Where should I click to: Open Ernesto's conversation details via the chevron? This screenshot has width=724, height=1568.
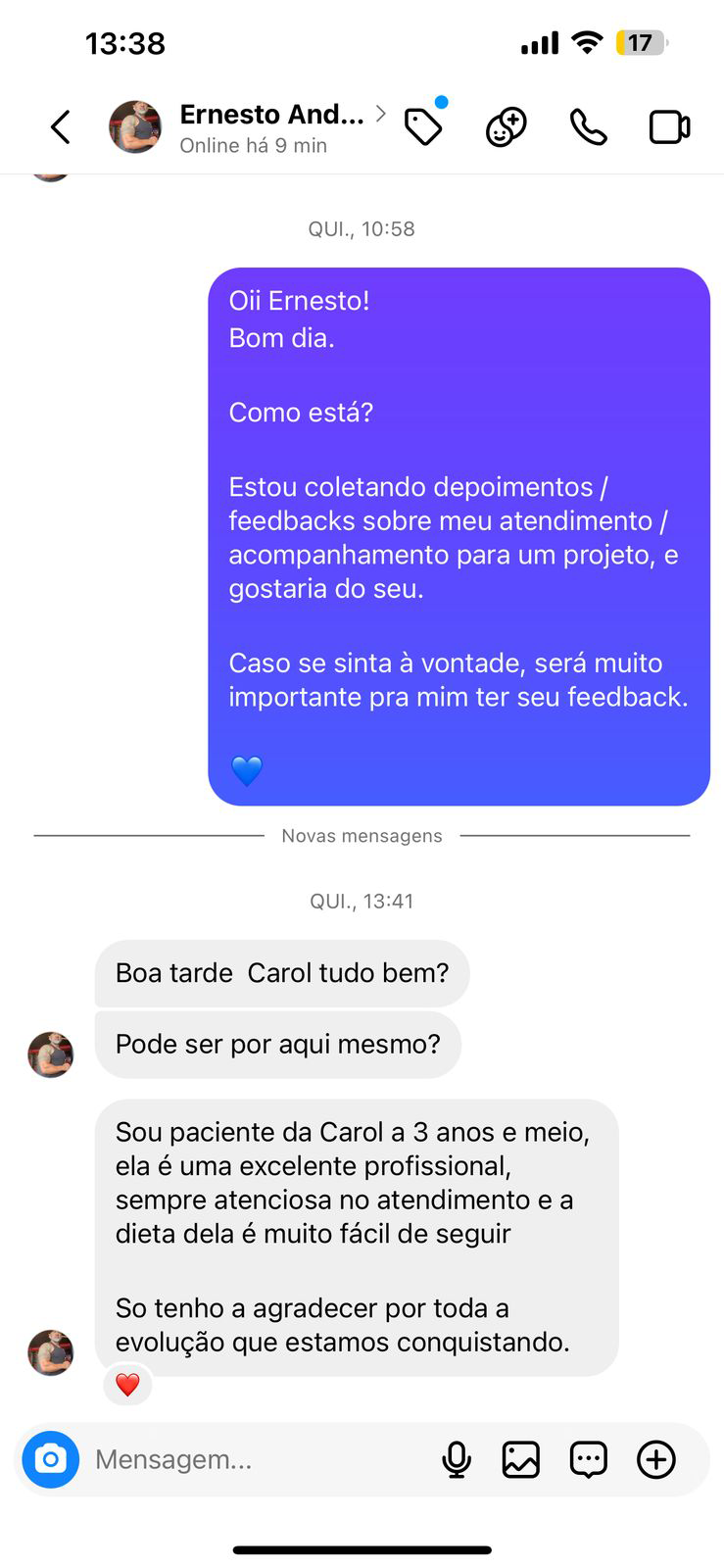click(x=381, y=115)
